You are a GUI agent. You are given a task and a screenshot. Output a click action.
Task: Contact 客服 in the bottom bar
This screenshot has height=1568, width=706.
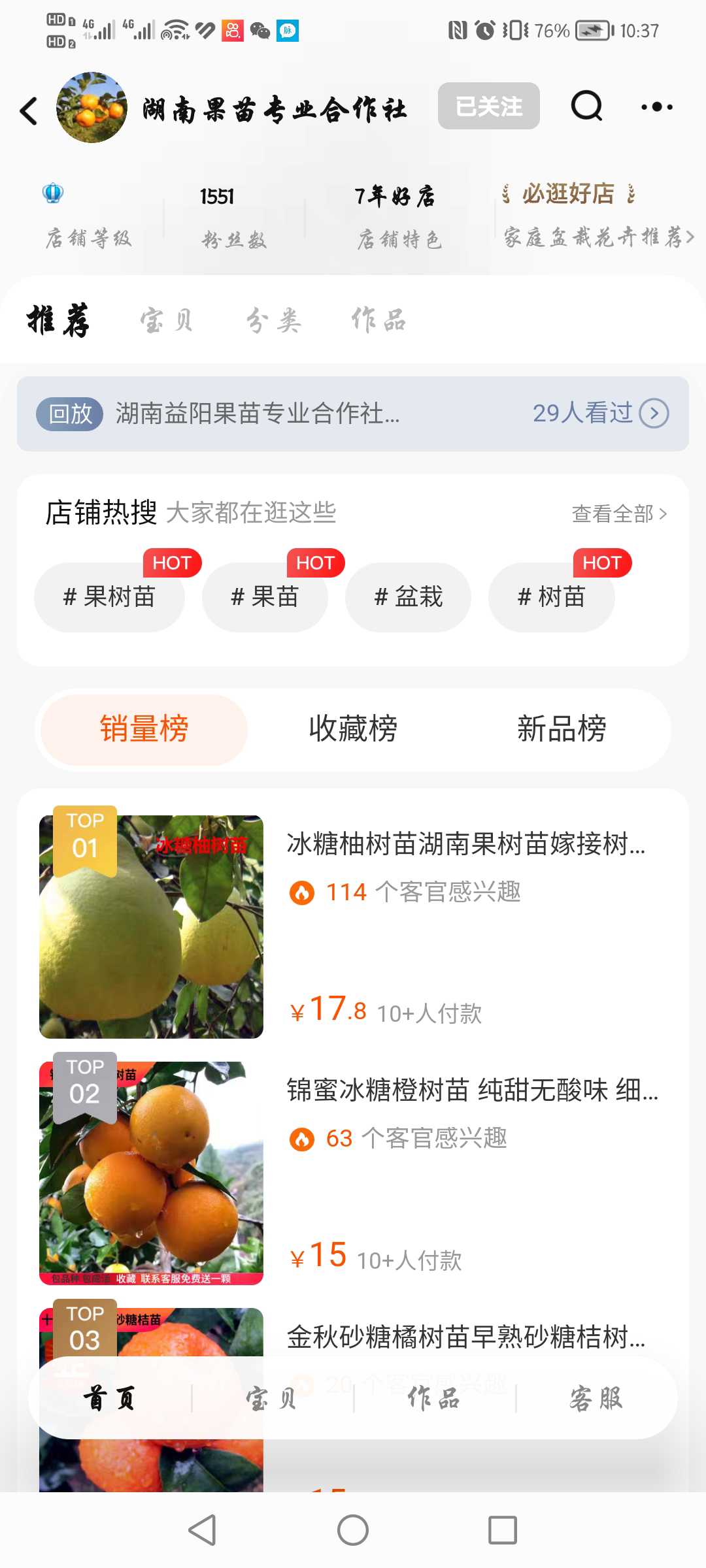[596, 1398]
